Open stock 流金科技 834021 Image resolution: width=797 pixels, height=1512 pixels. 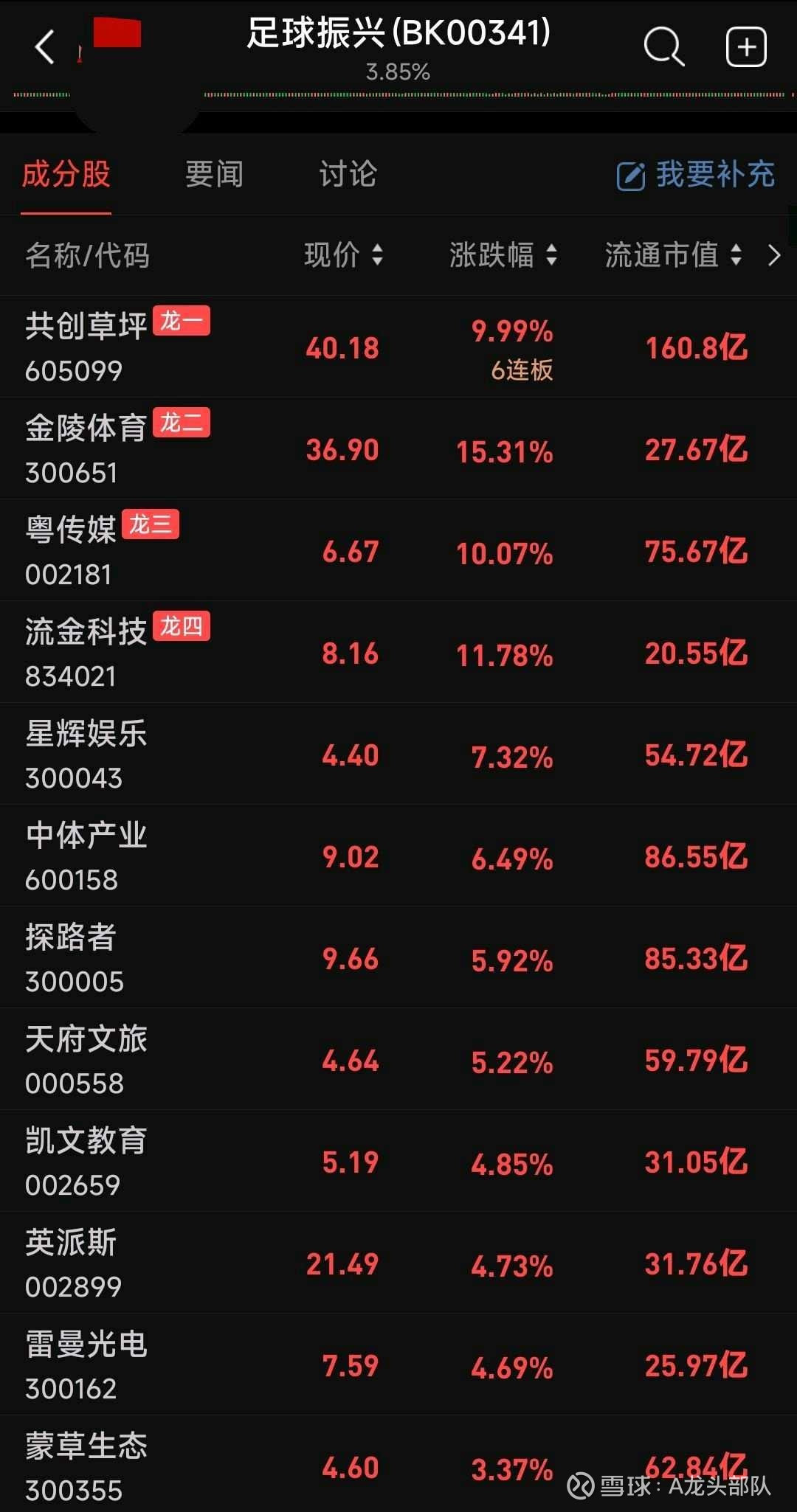(398, 652)
